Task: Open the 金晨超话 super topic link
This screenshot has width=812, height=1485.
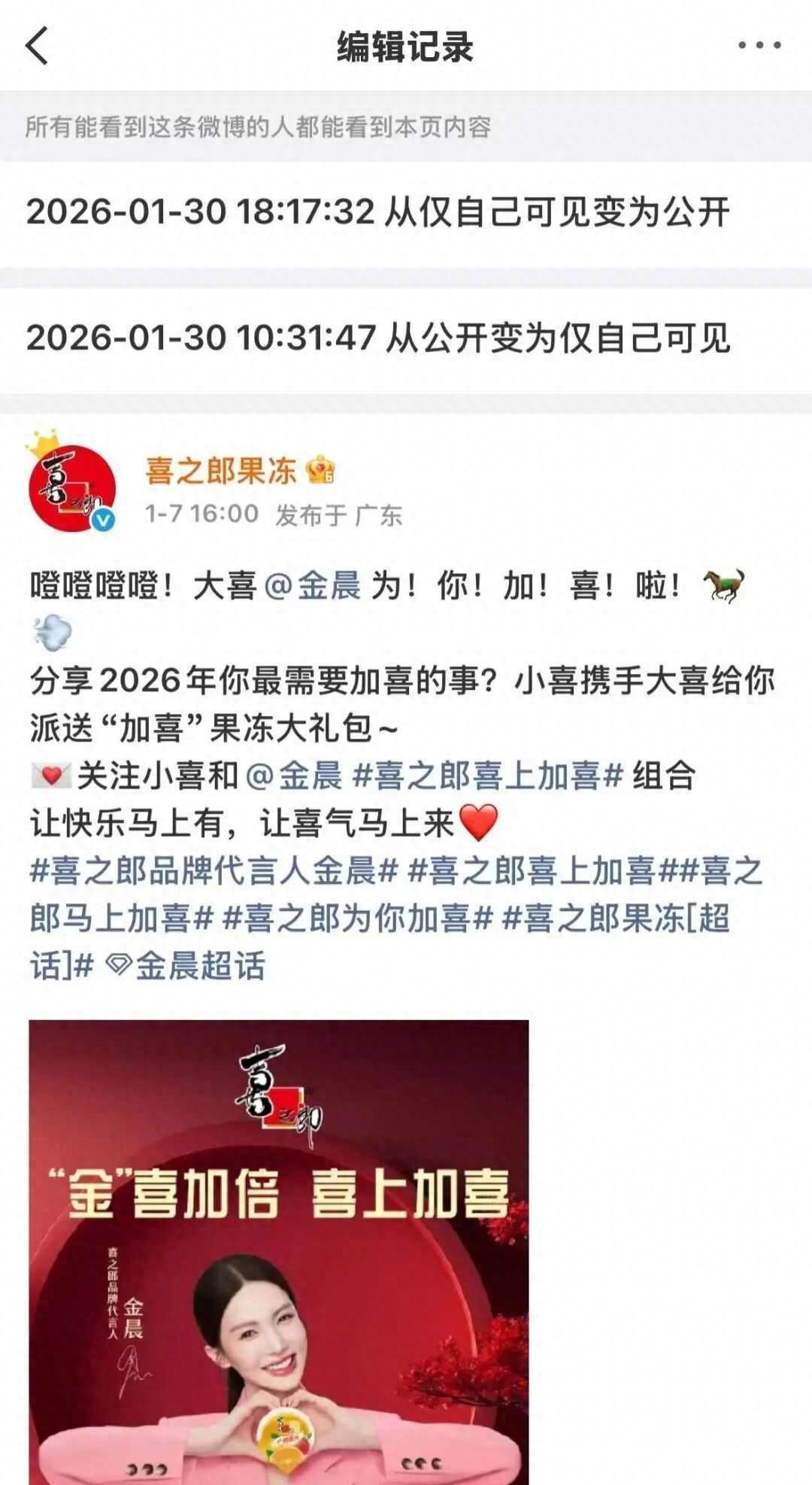Action: [x=186, y=966]
